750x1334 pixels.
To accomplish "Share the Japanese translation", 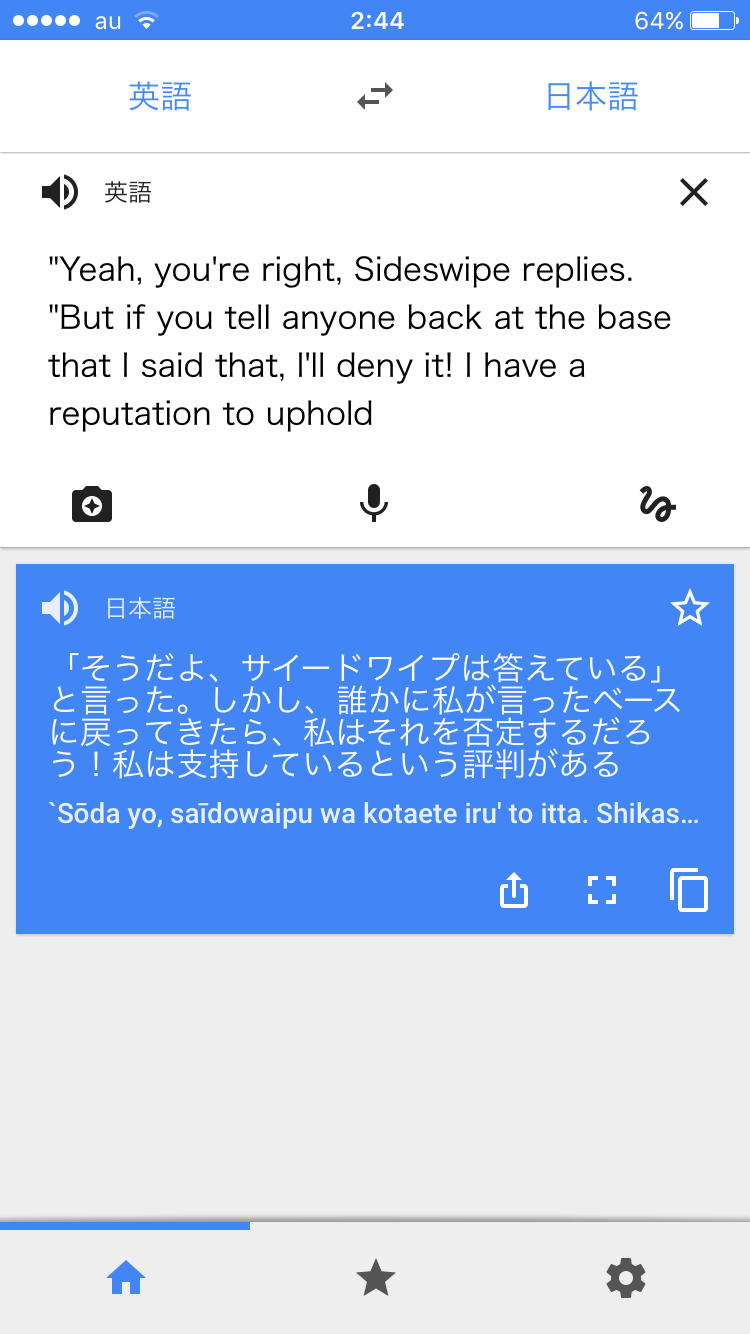I will pyautogui.click(x=513, y=889).
